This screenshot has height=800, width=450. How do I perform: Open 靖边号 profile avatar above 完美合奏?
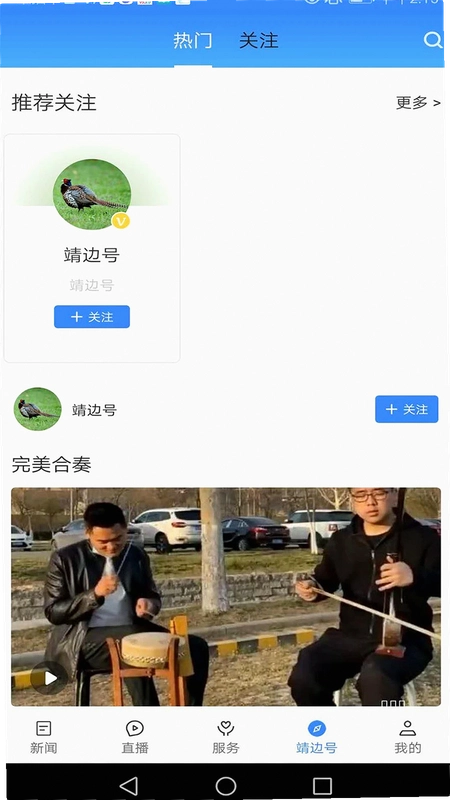[37, 409]
